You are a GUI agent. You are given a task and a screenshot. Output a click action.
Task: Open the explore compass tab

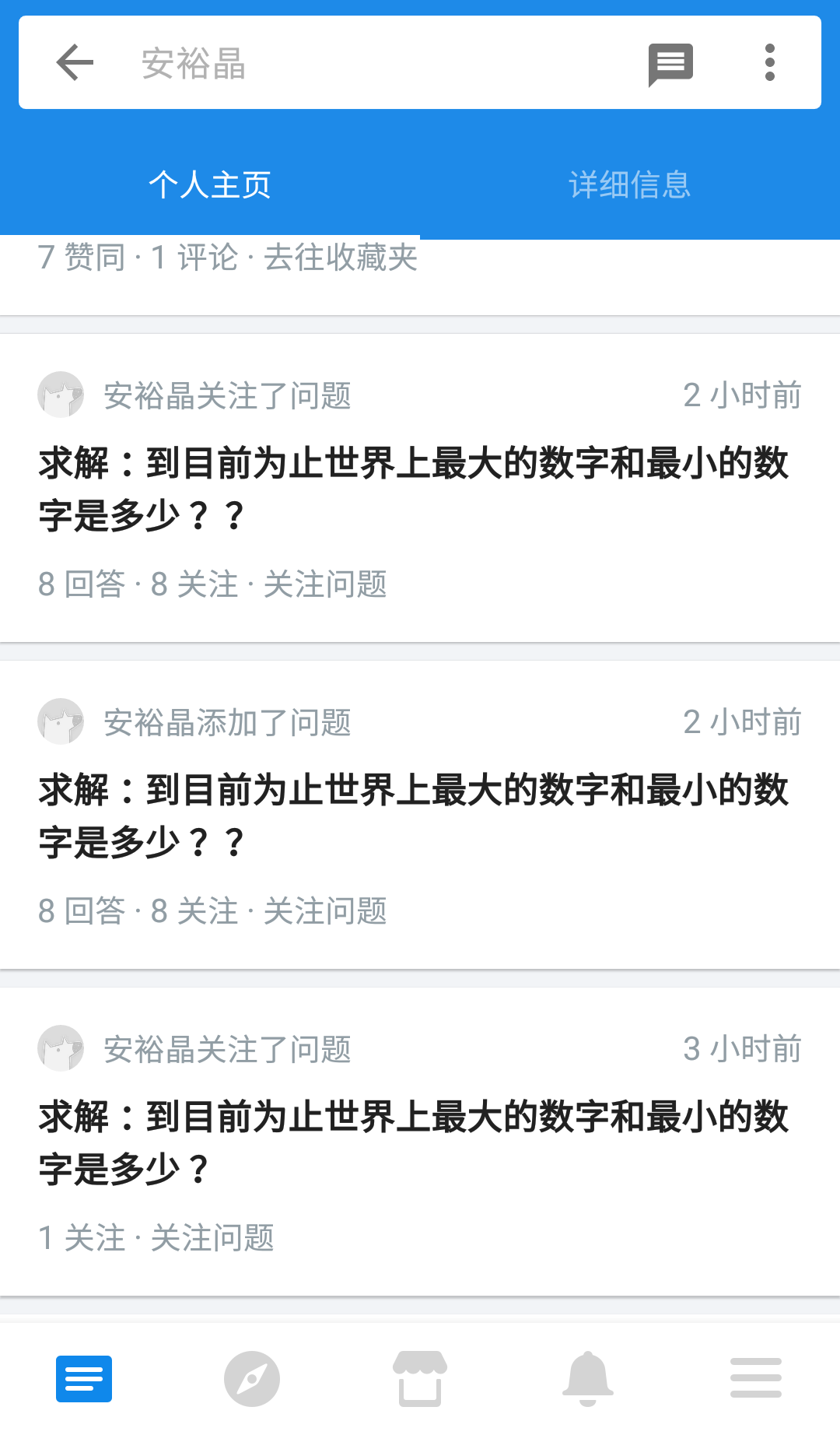[252, 1379]
